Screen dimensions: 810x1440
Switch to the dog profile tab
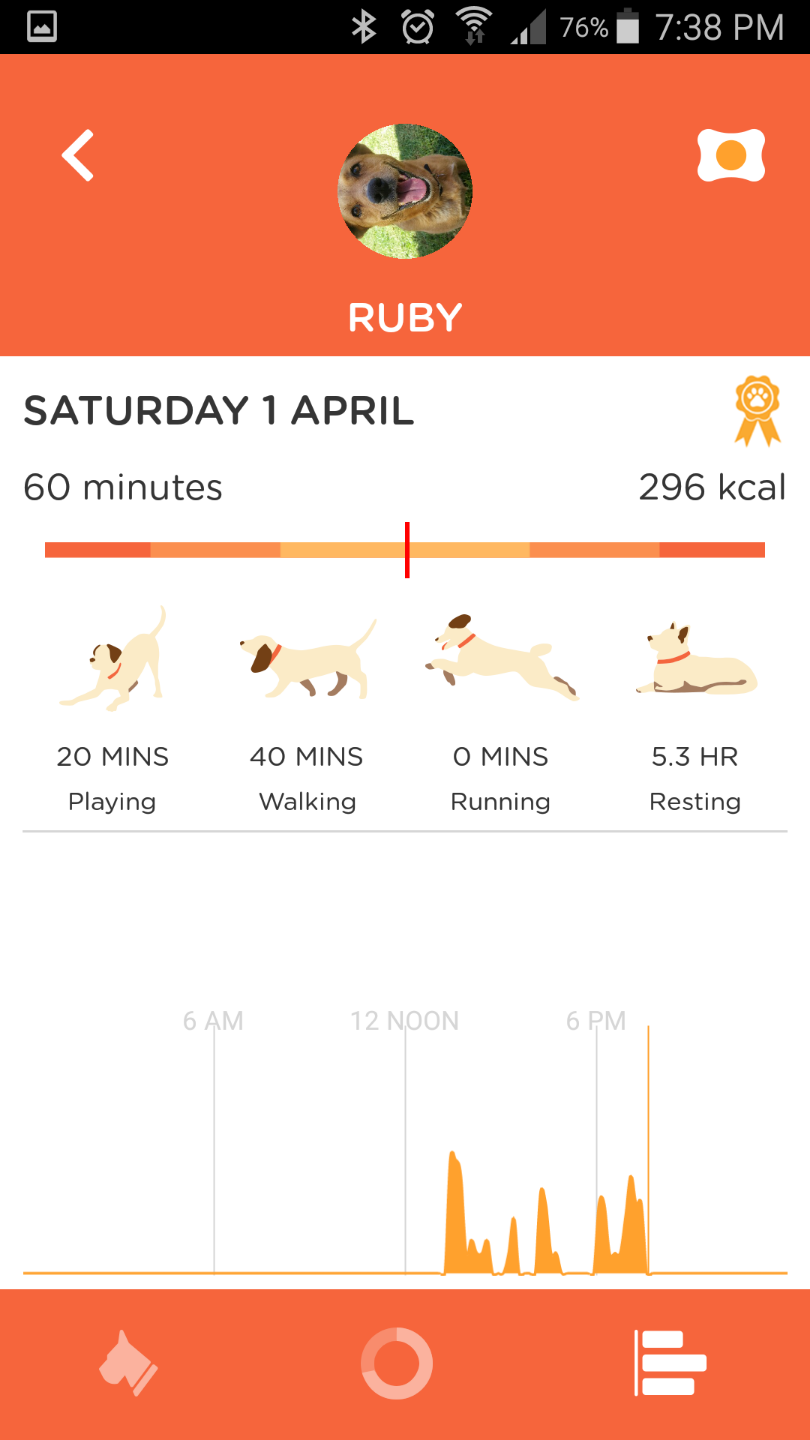128,1364
